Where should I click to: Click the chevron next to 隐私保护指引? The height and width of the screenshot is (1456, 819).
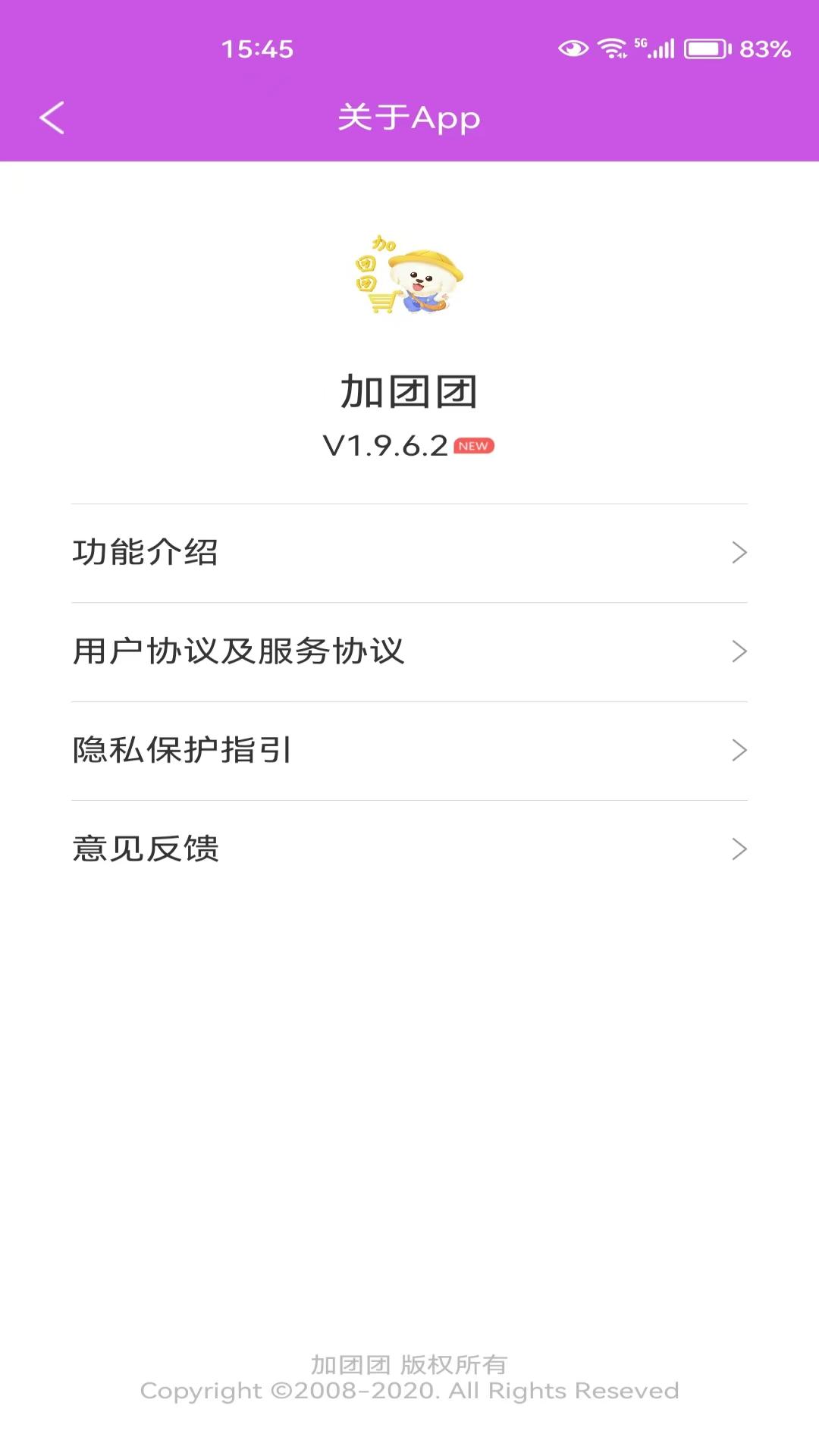point(739,751)
